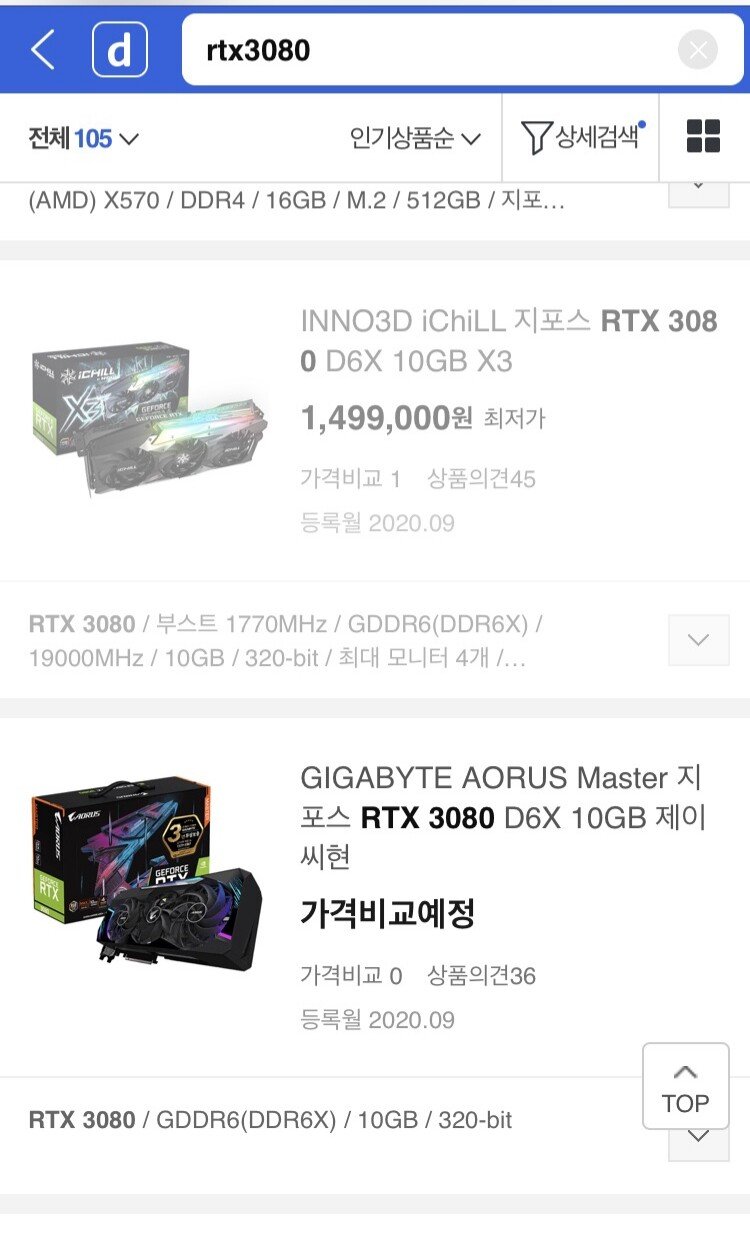
Task: Clear the search field with the X icon
Action: click(x=696, y=48)
